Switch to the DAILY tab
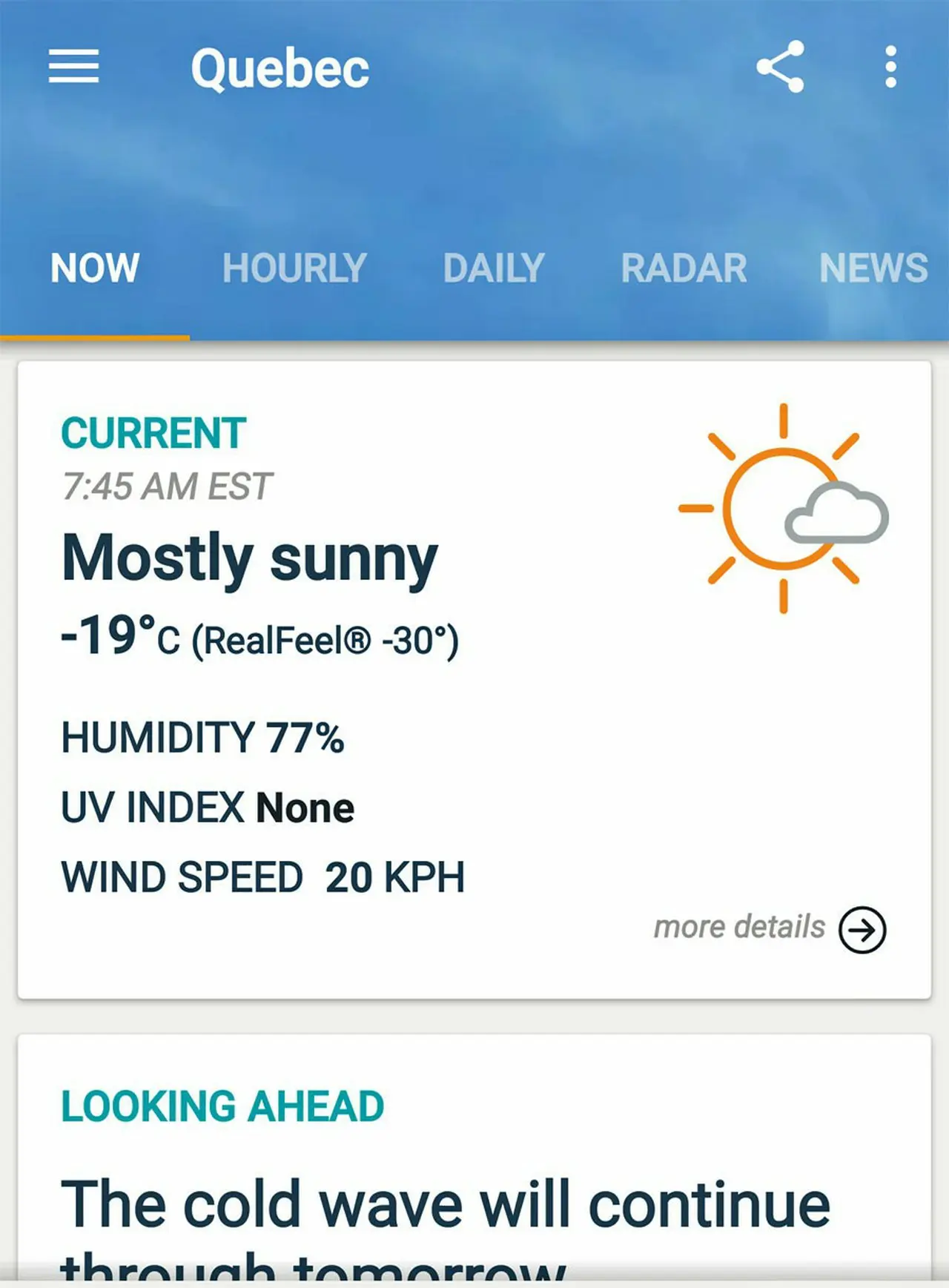This screenshot has width=949, height=1288. click(494, 268)
